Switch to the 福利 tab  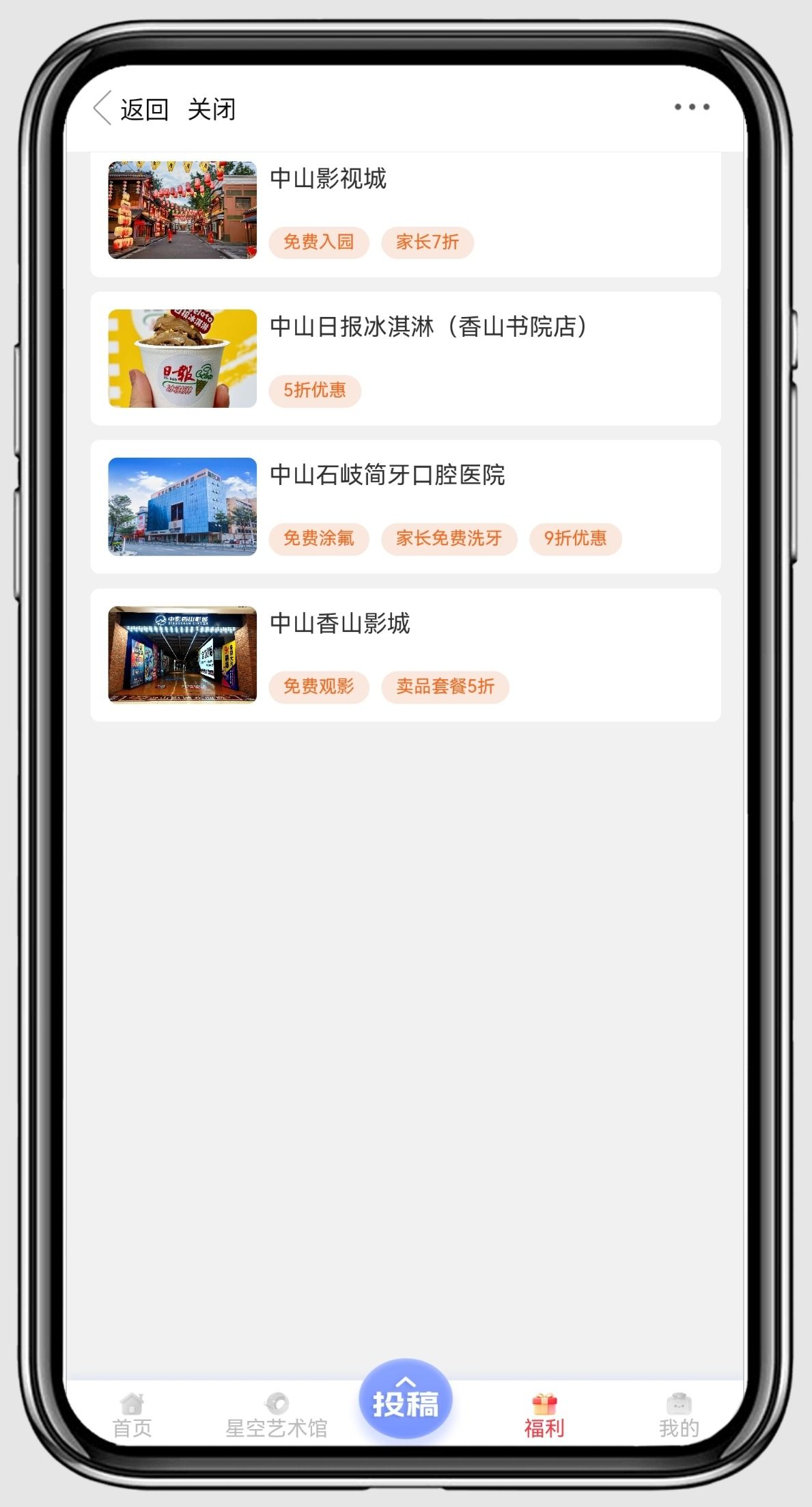pyautogui.click(x=544, y=1415)
